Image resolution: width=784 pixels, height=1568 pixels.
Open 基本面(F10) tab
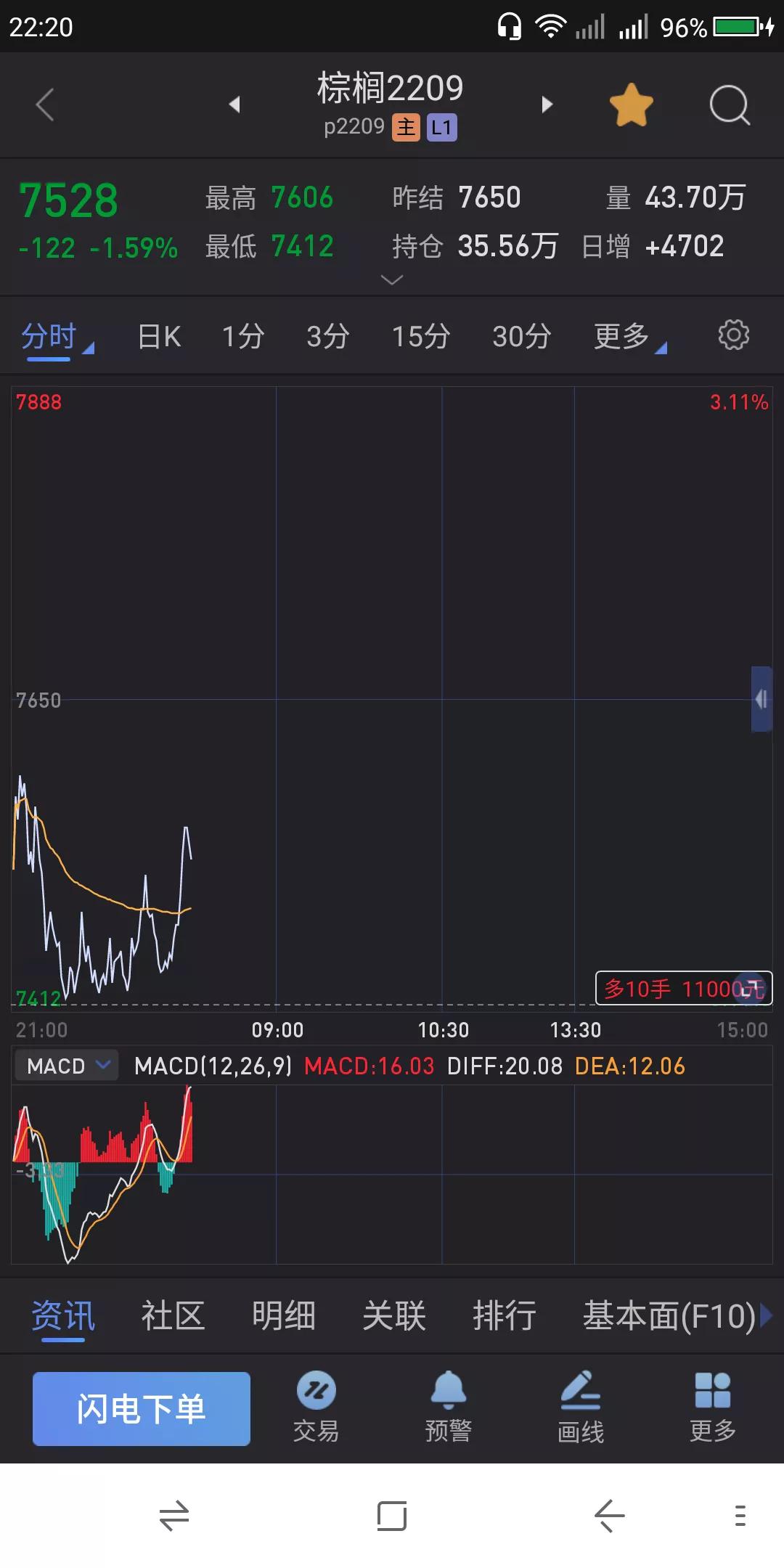(x=669, y=1315)
